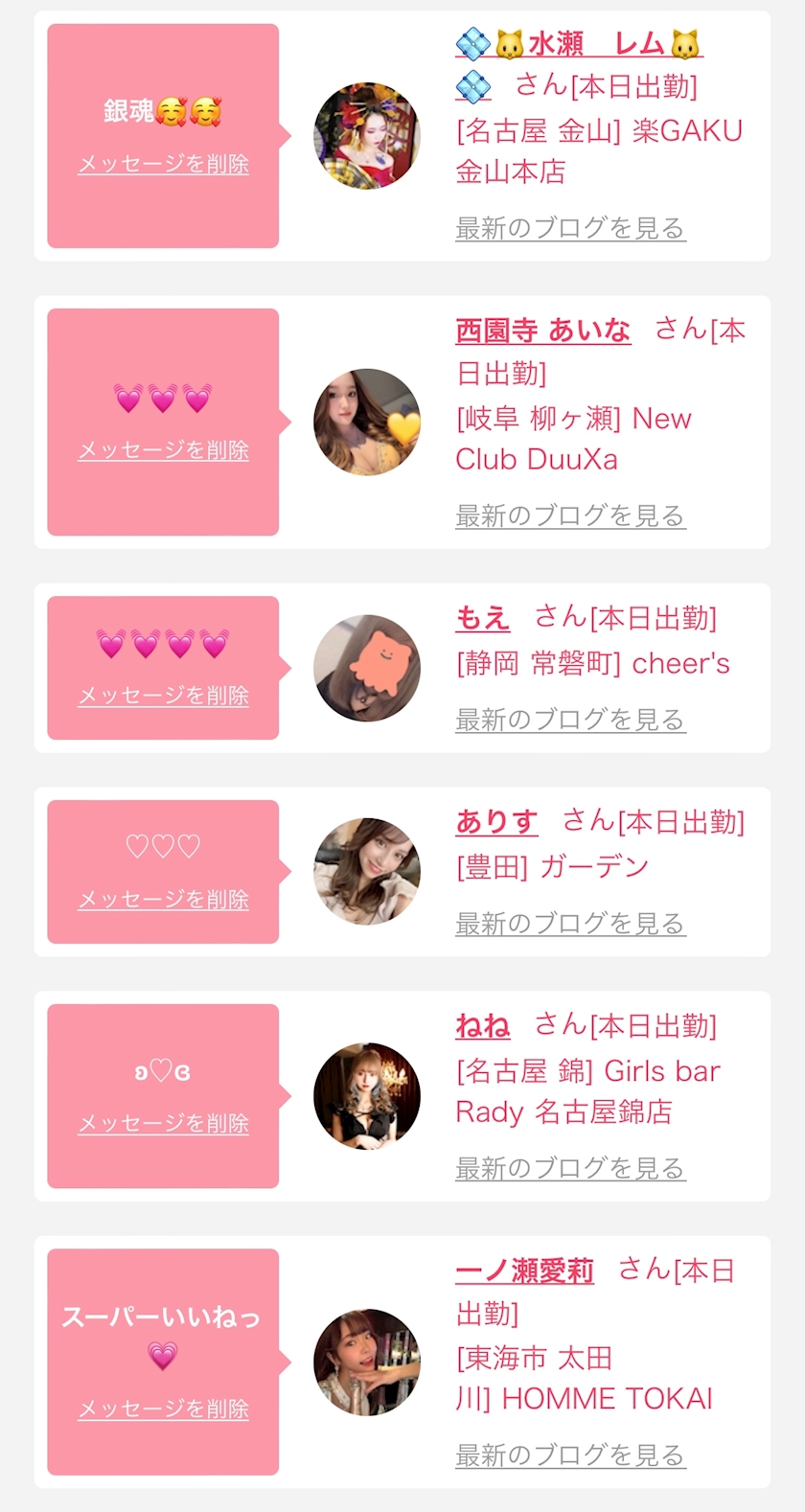805x1512 pixels.
Task: View 水瀬 レム's latest blog
Action: 570,228
